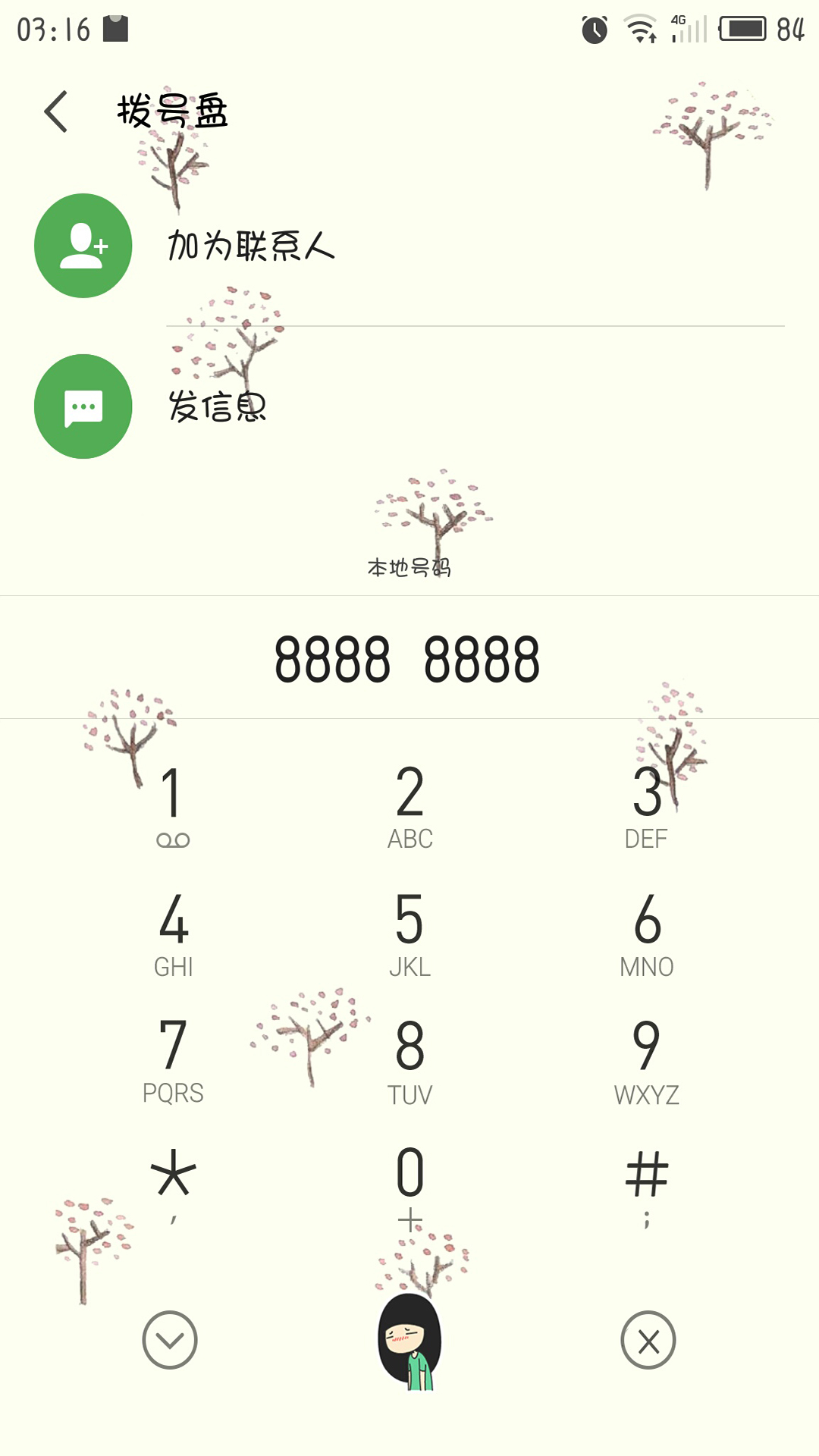Viewport: 819px width, 1456px height.
Task: Tap the 2 ABC key
Action: tap(409, 805)
